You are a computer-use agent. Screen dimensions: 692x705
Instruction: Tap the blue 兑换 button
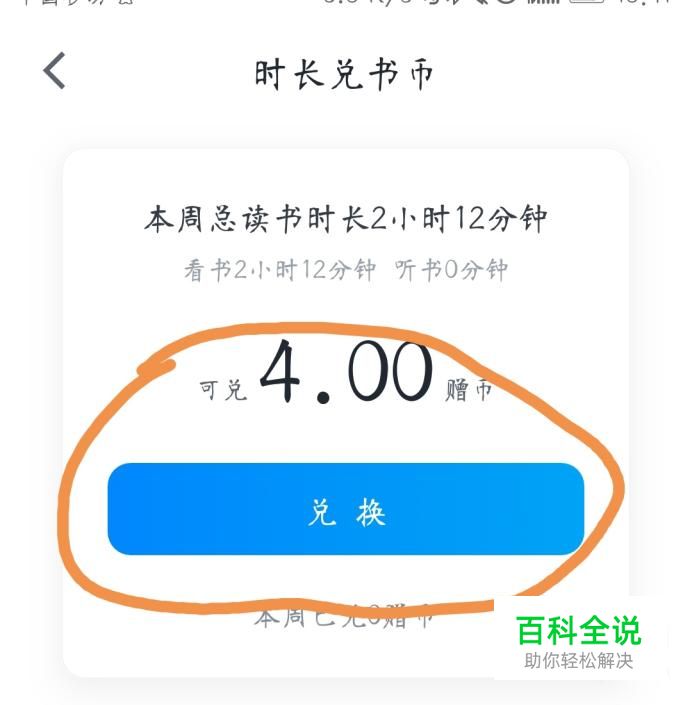click(x=345, y=510)
